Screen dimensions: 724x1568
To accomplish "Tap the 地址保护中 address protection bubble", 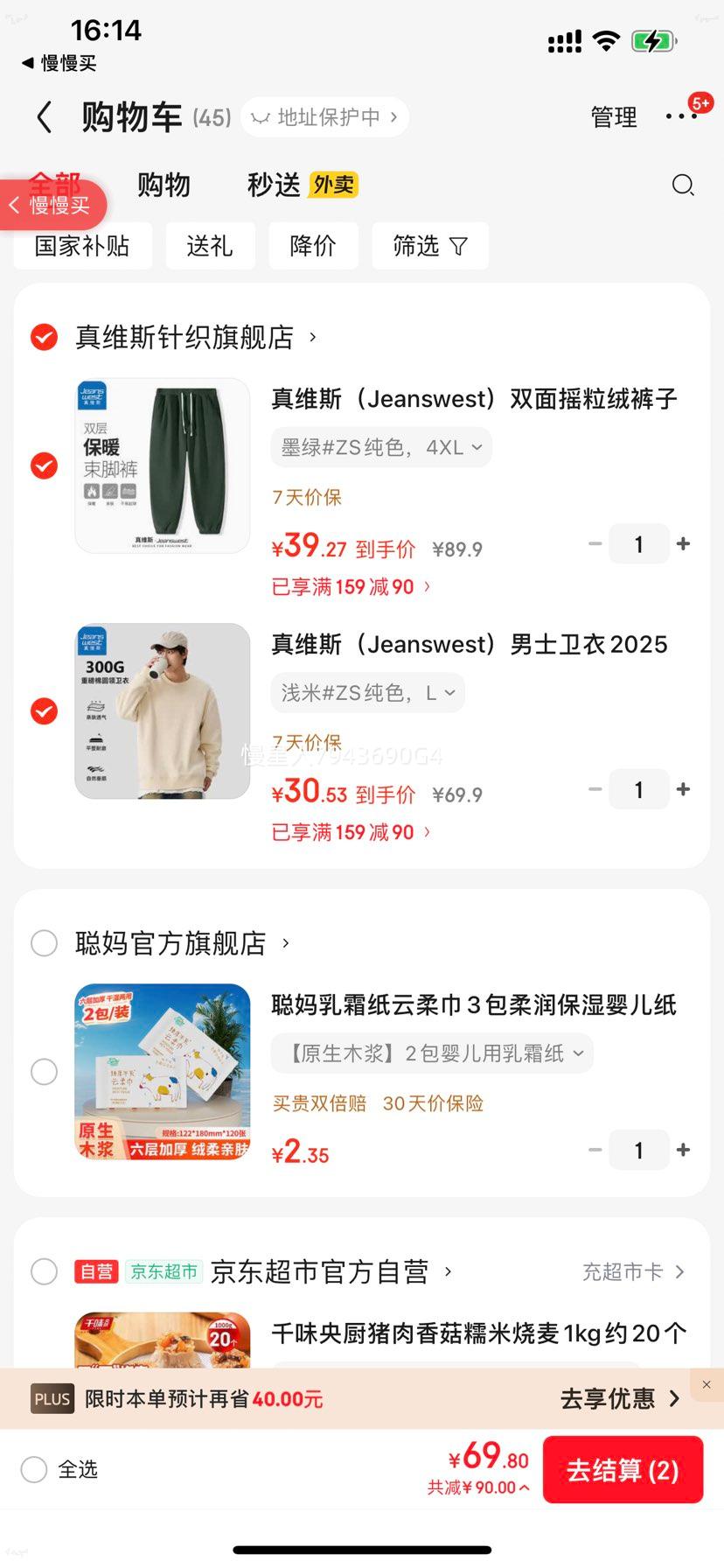I will coord(324,116).
